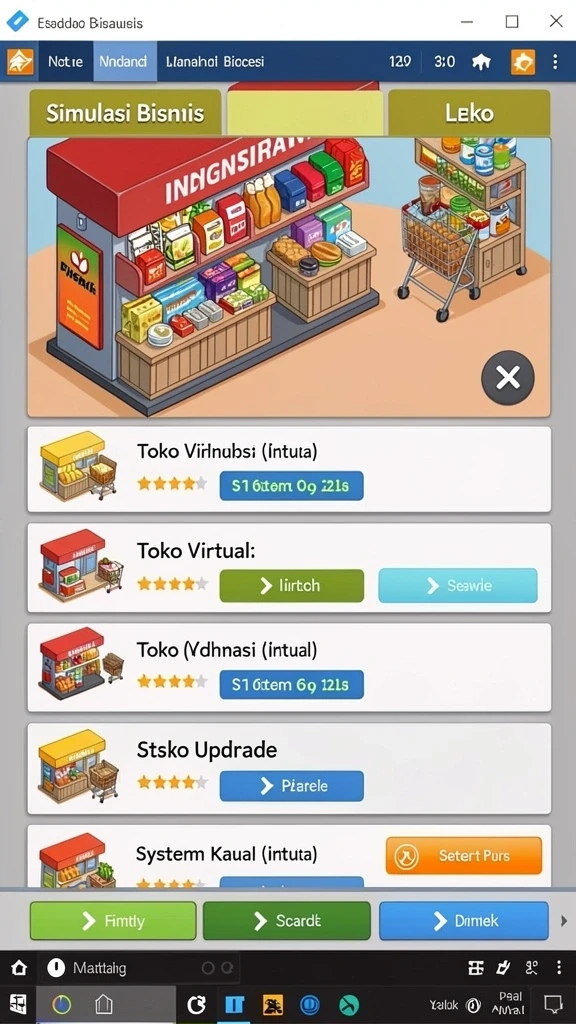Viewport: 576px width, 1024px height.
Task: Tap the orange settings icon in the top bar
Action: tap(522, 62)
